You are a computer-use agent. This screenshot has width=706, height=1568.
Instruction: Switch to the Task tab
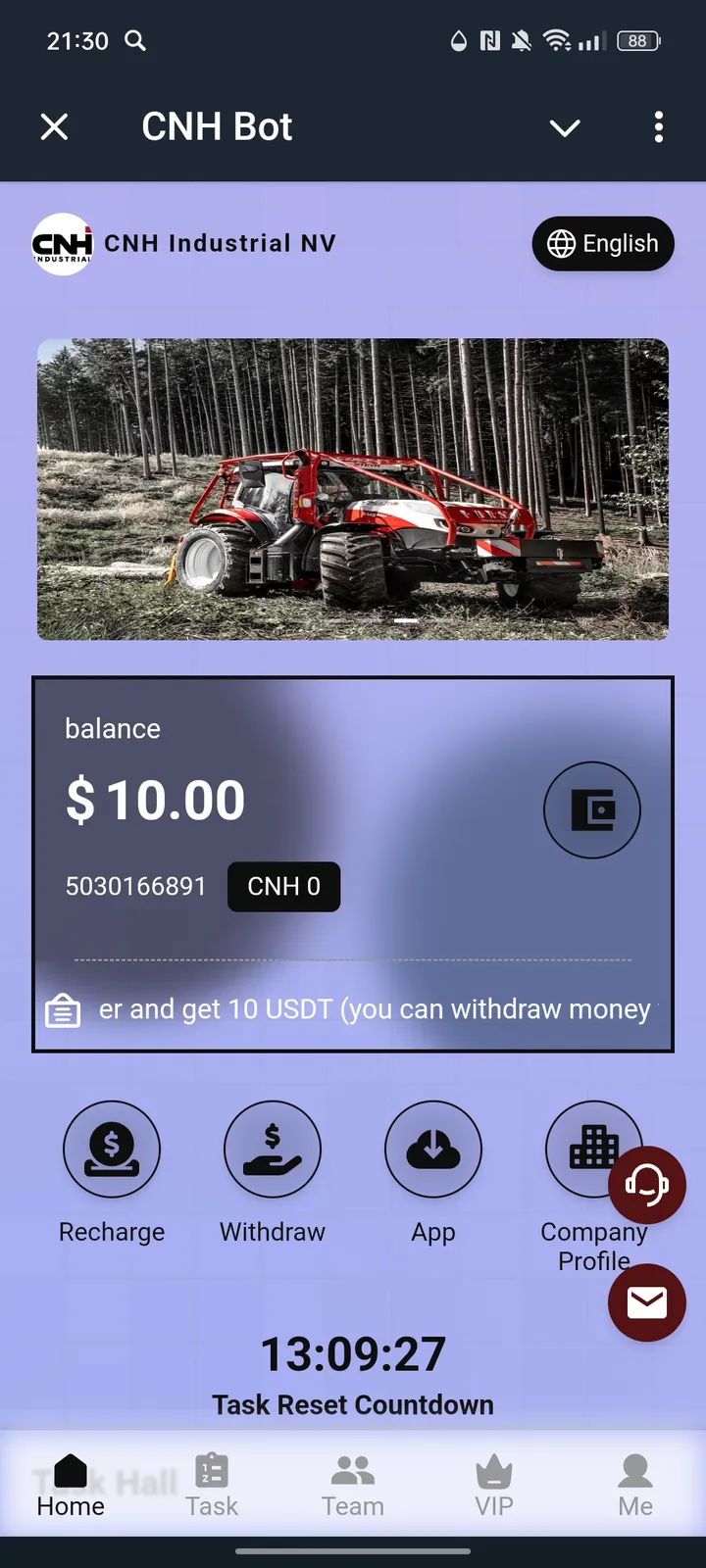coord(212,1485)
